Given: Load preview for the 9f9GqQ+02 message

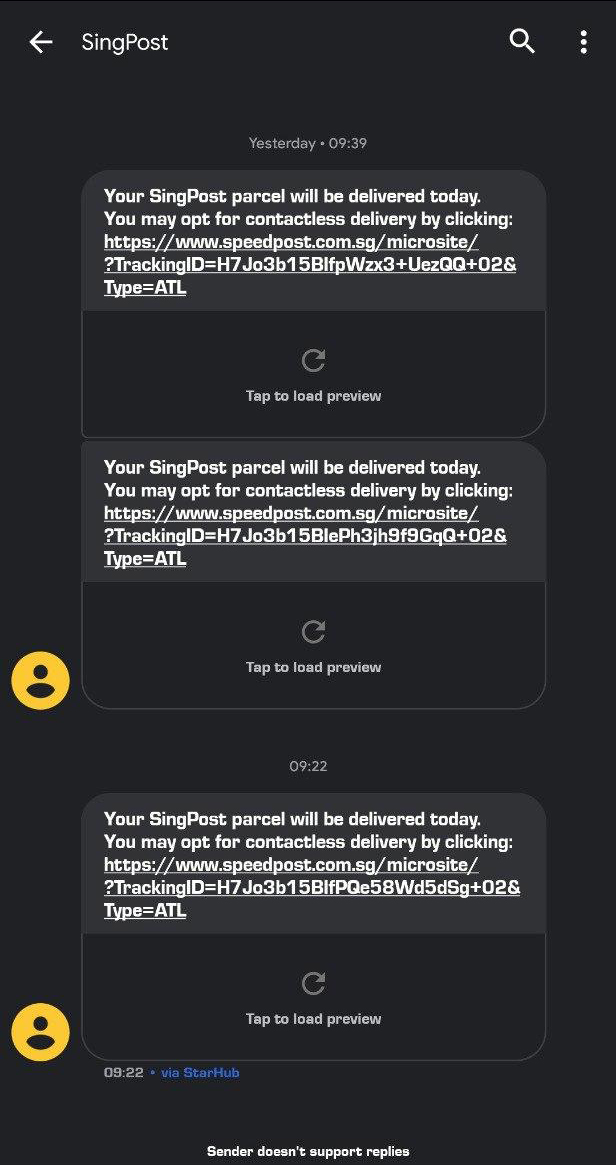Looking at the screenshot, I should [x=313, y=646].
